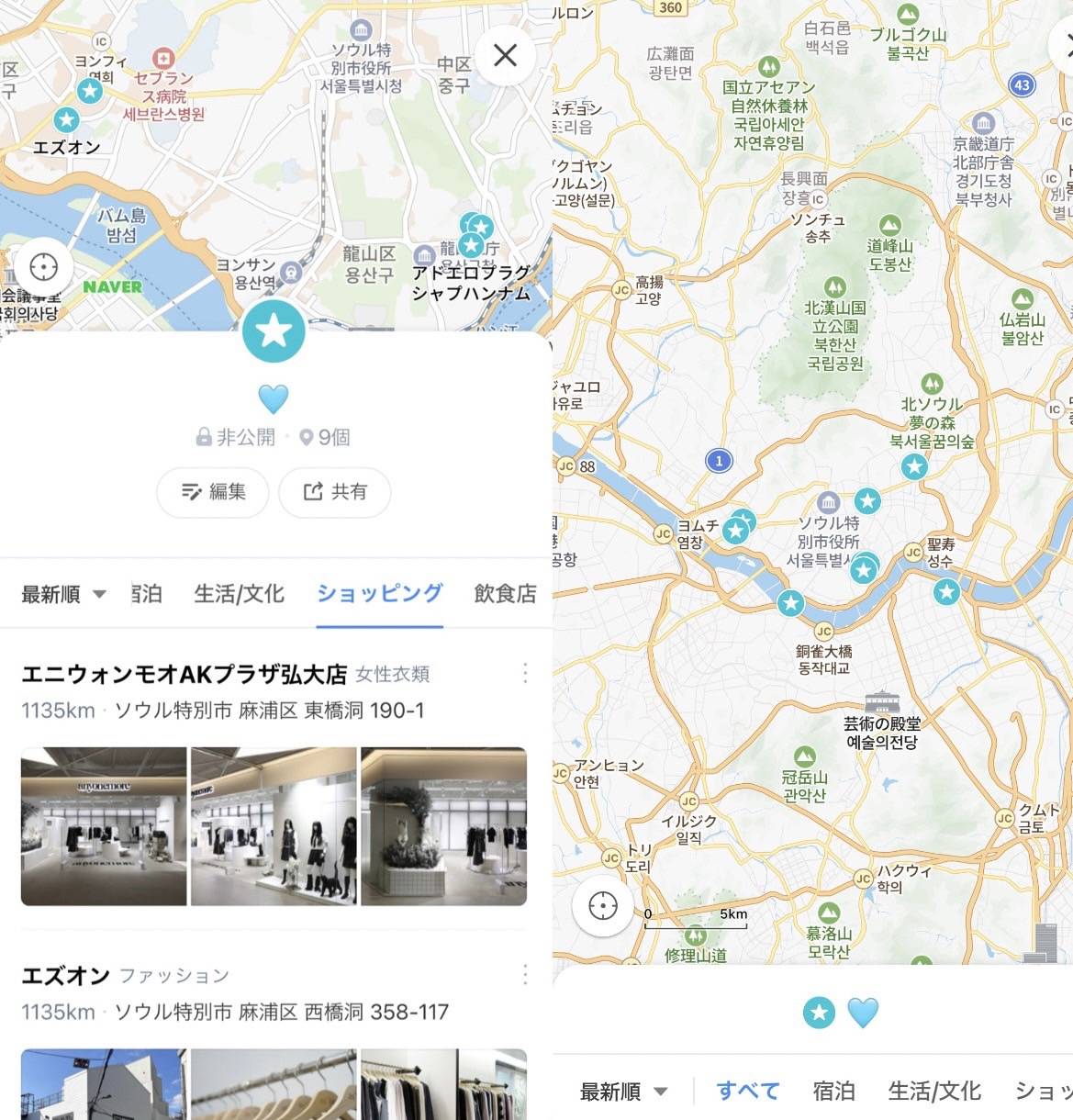Open overflow menu for エニウォンモオAKプラザ弘大店
The width and height of the screenshot is (1073, 1120).
(525, 673)
